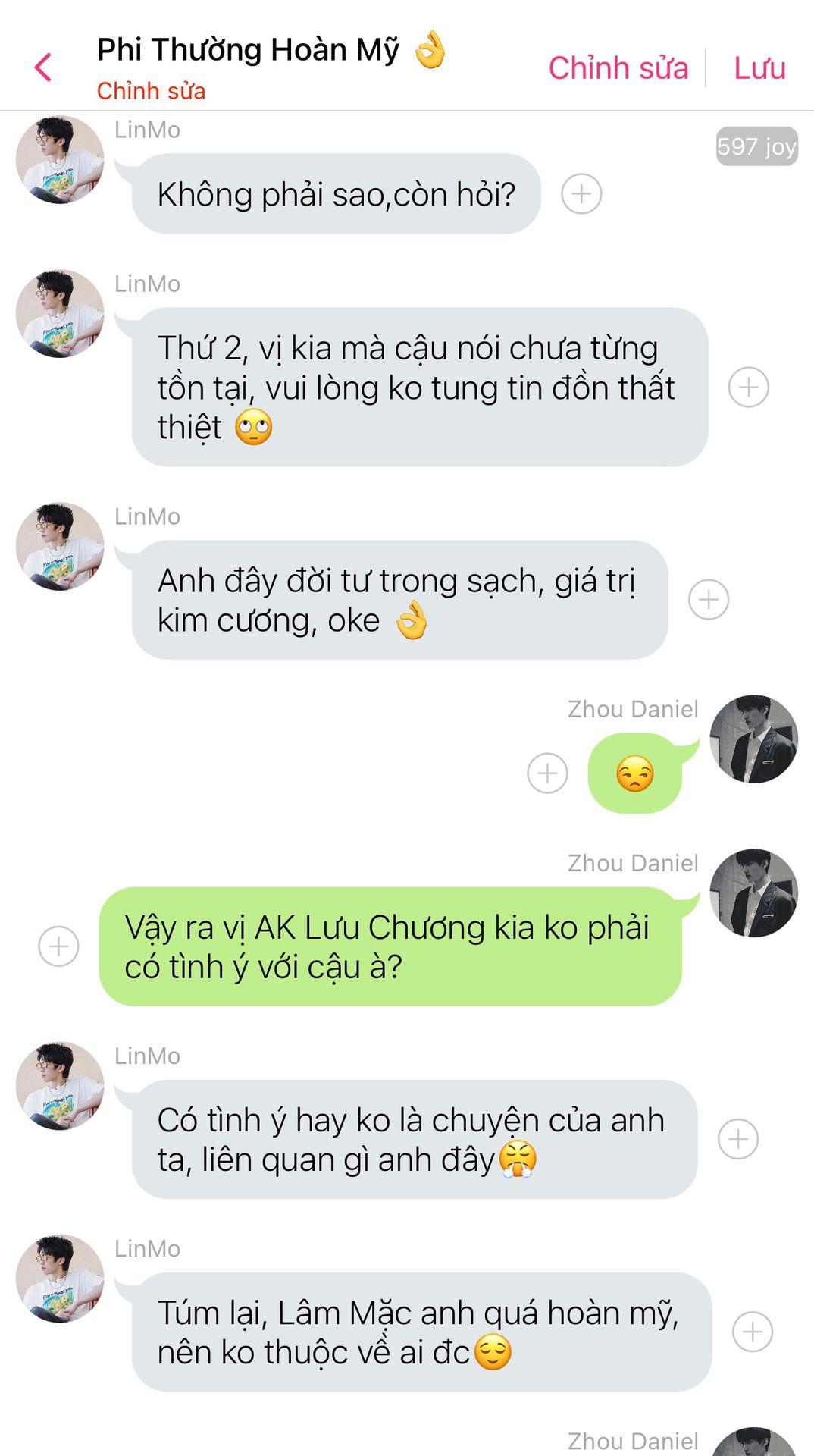Image resolution: width=814 pixels, height=1456 pixels.
Task: Tap the plus next to the "Có tình ý hay ko" message
Action: point(738,1139)
